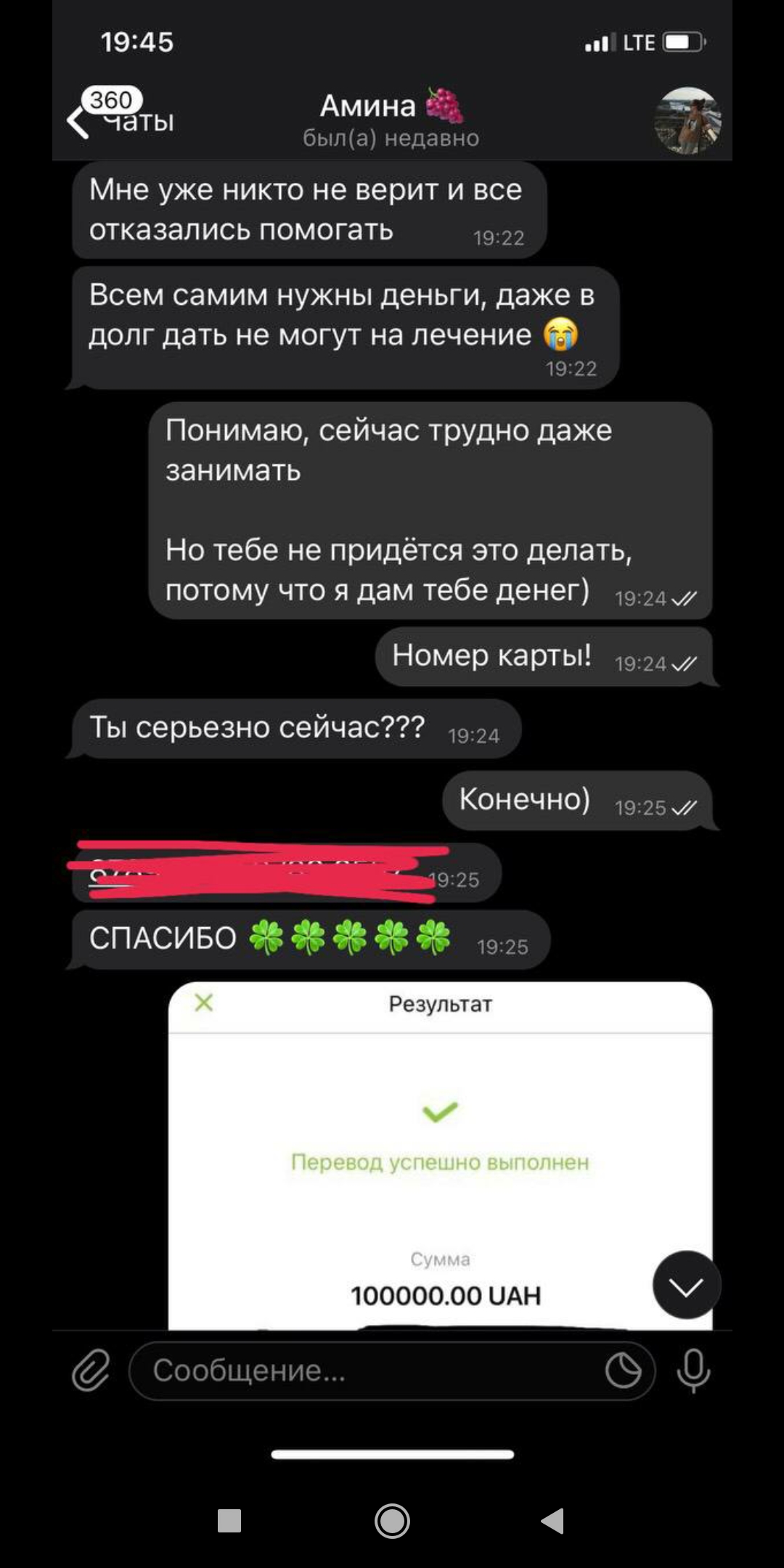Attach a file with the paperclip icon
Image resolution: width=784 pixels, height=1568 pixels.
pyautogui.click(x=91, y=1370)
